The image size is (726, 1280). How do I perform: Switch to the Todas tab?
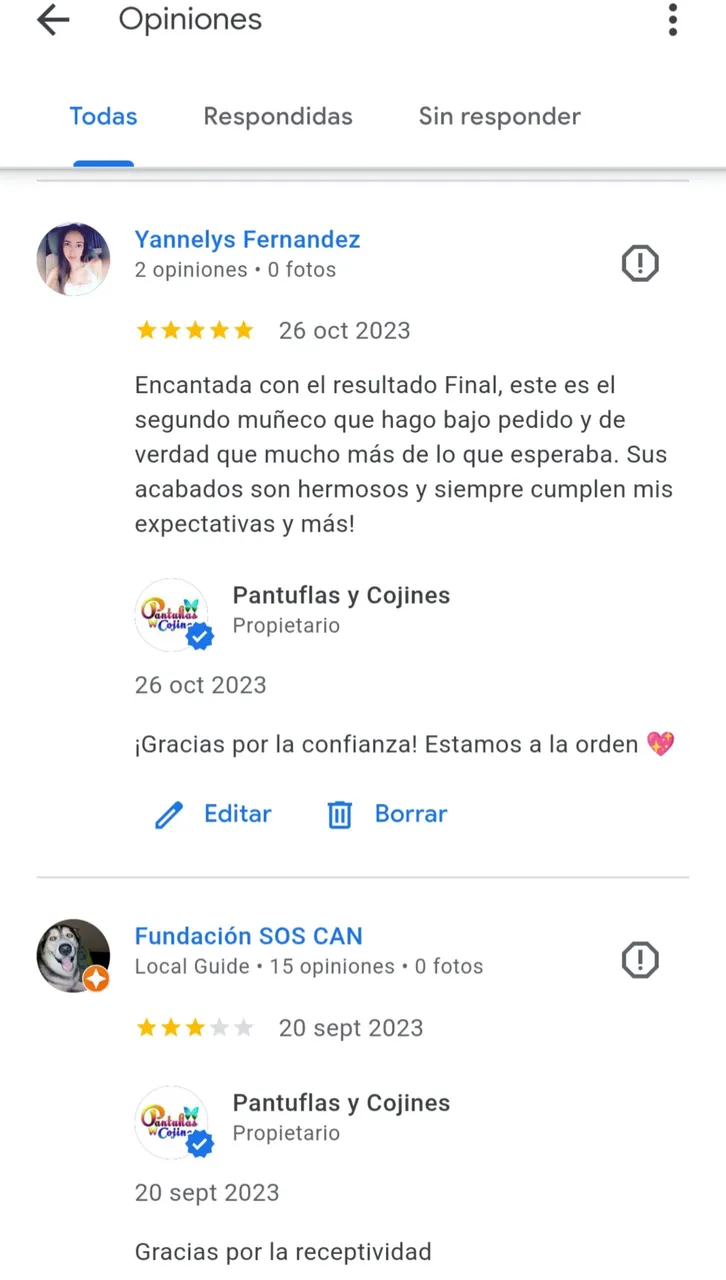click(103, 116)
